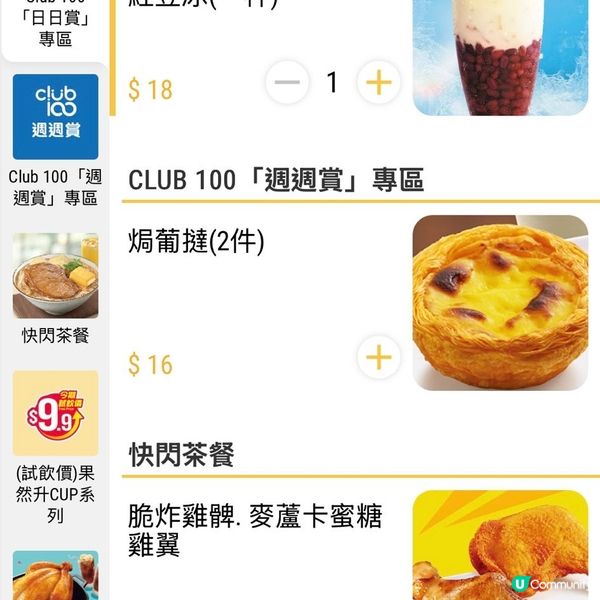Select Club 100「週週賞」專區 category
This screenshot has width=600, height=600.
[x=56, y=140]
